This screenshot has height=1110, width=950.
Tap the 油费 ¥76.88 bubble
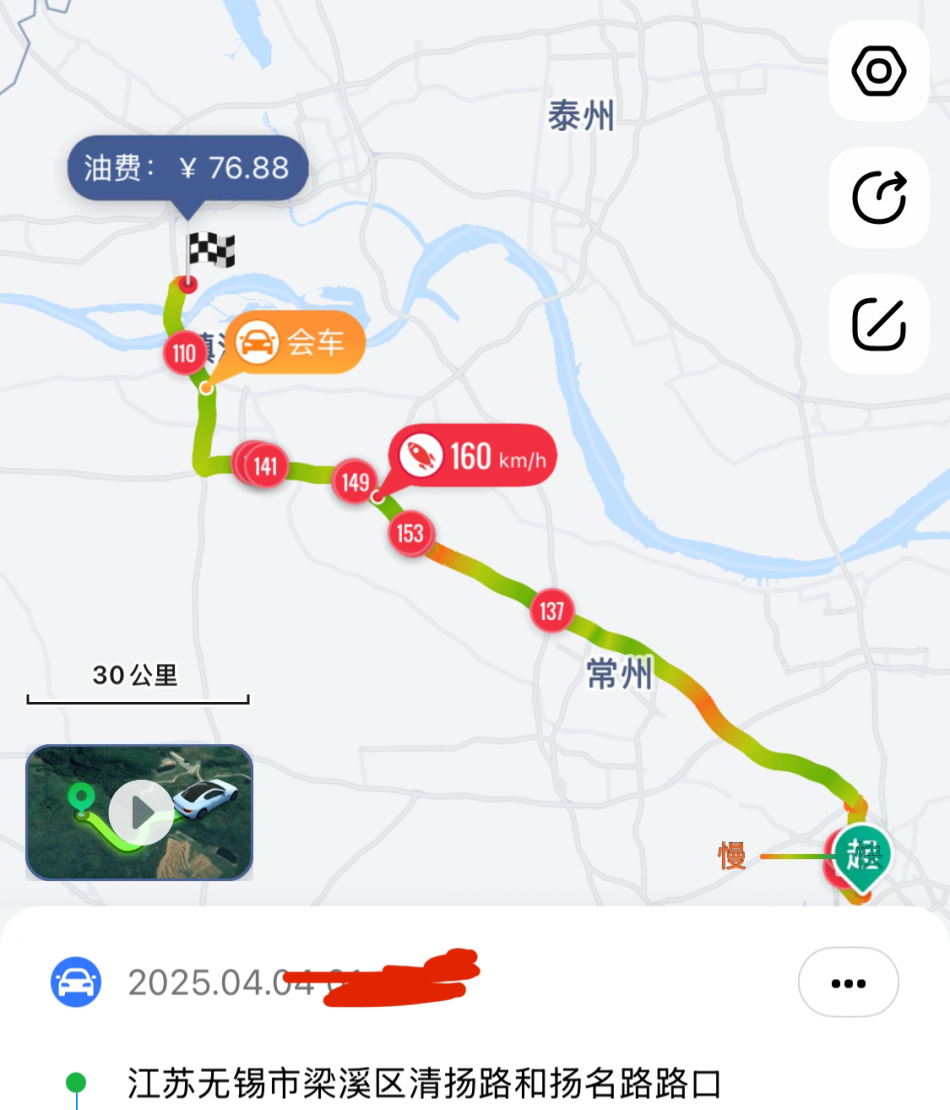tap(187, 168)
